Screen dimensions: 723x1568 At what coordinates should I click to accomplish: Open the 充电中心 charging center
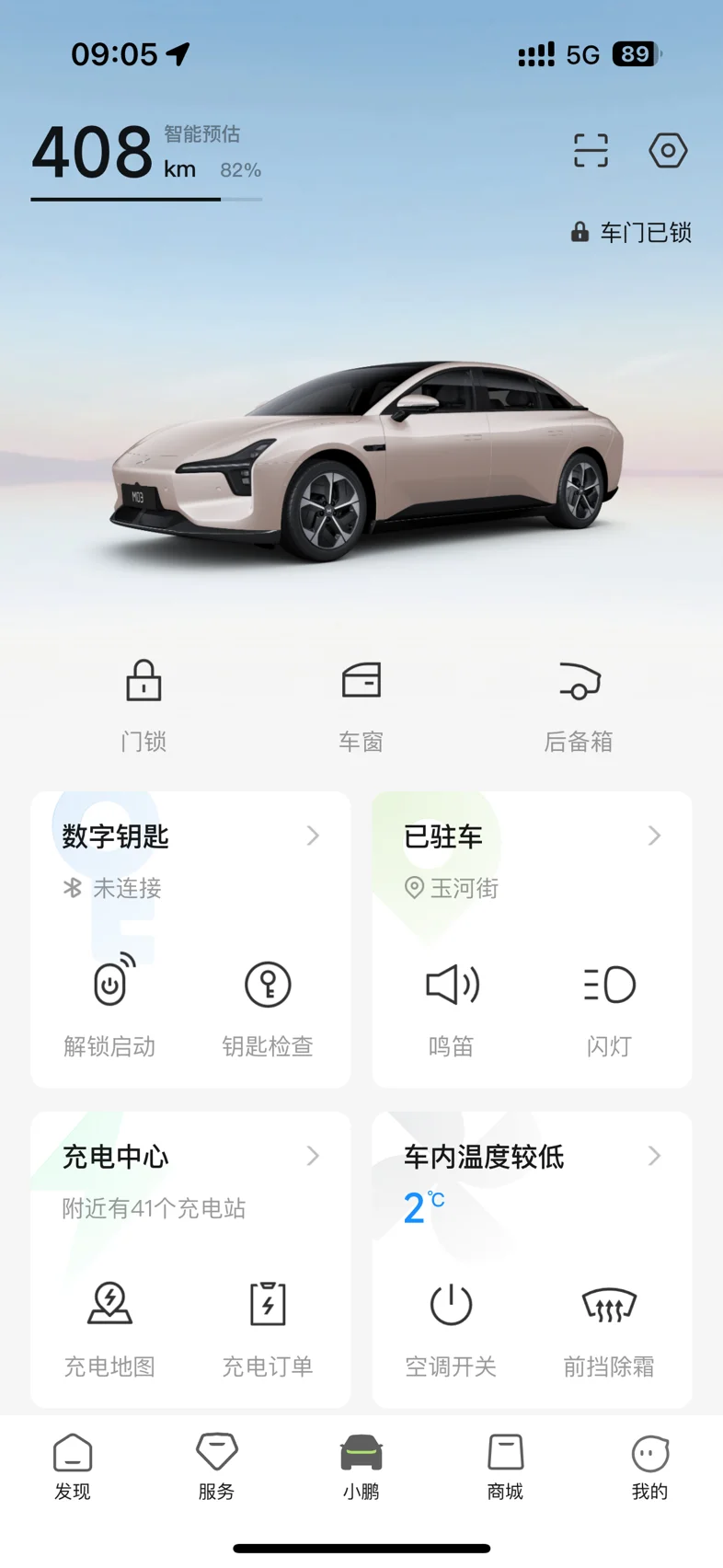pyautogui.click(x=190, y=1157)
